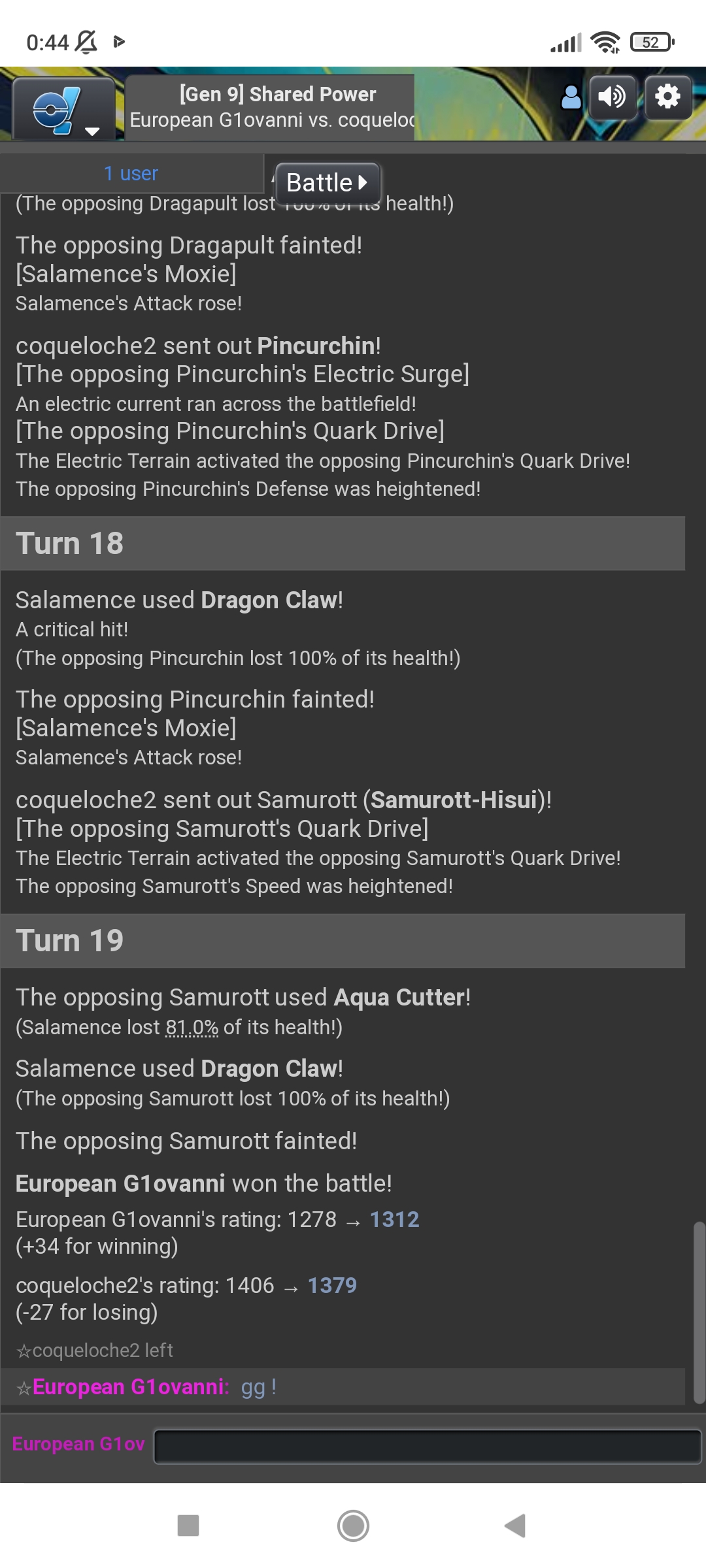Show the 1 user list
The image size is (706, 1568).
(131, 174)
